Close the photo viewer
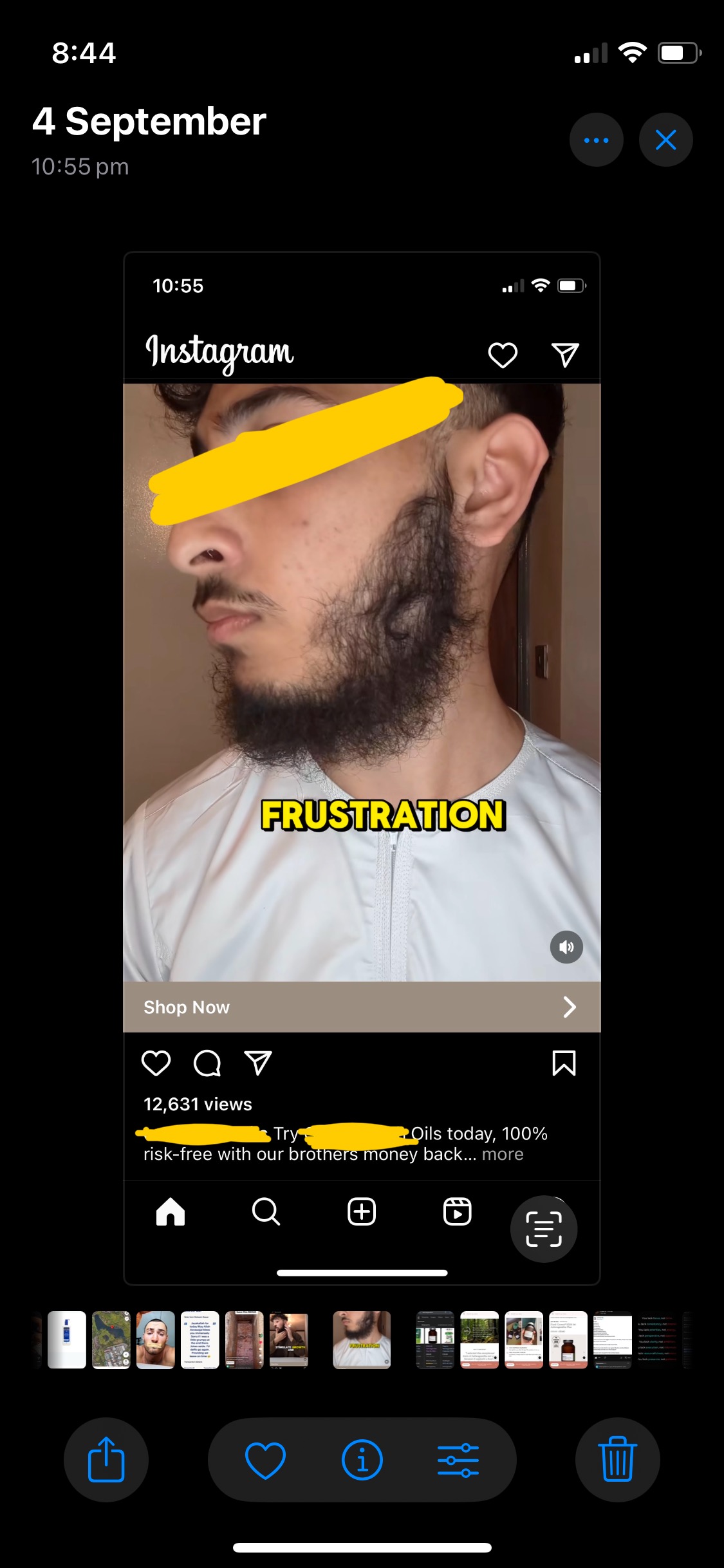Image resolution: width=724 pixels, height=1568 pixels. pyautogui.click(x=665, y=140)
